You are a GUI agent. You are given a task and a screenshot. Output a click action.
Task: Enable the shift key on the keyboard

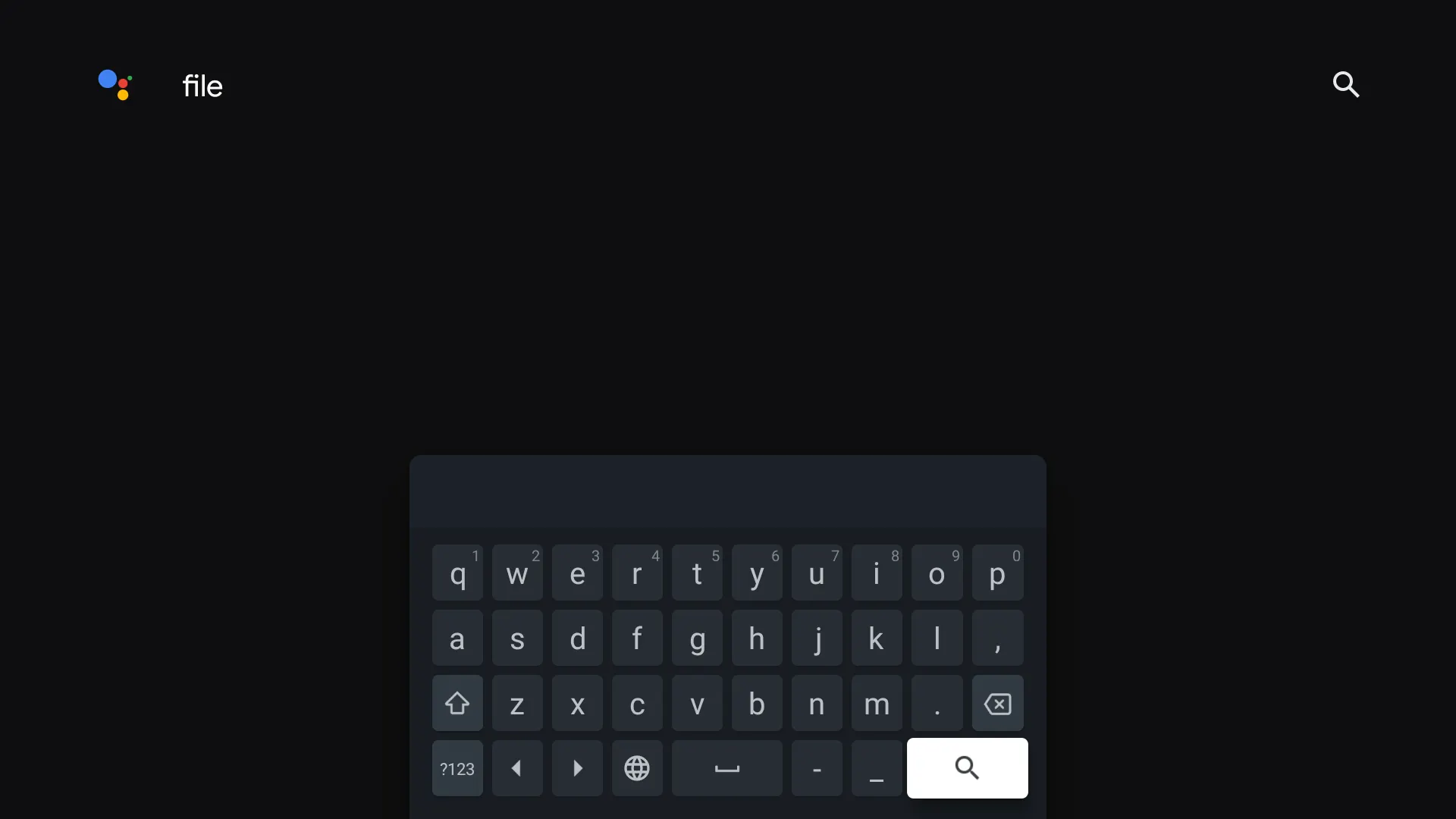pos(457,704)
